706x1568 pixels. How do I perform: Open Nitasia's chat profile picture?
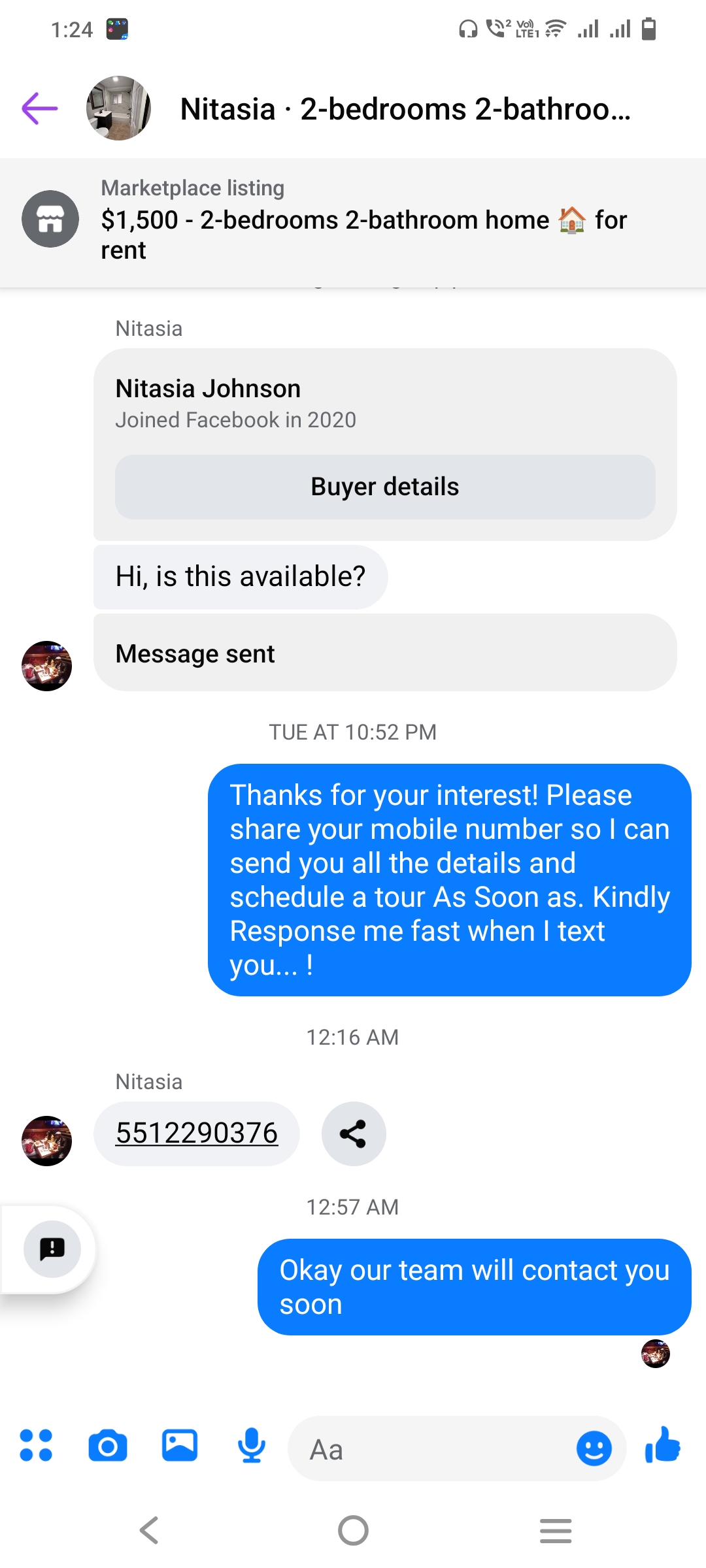coord(118,108)
